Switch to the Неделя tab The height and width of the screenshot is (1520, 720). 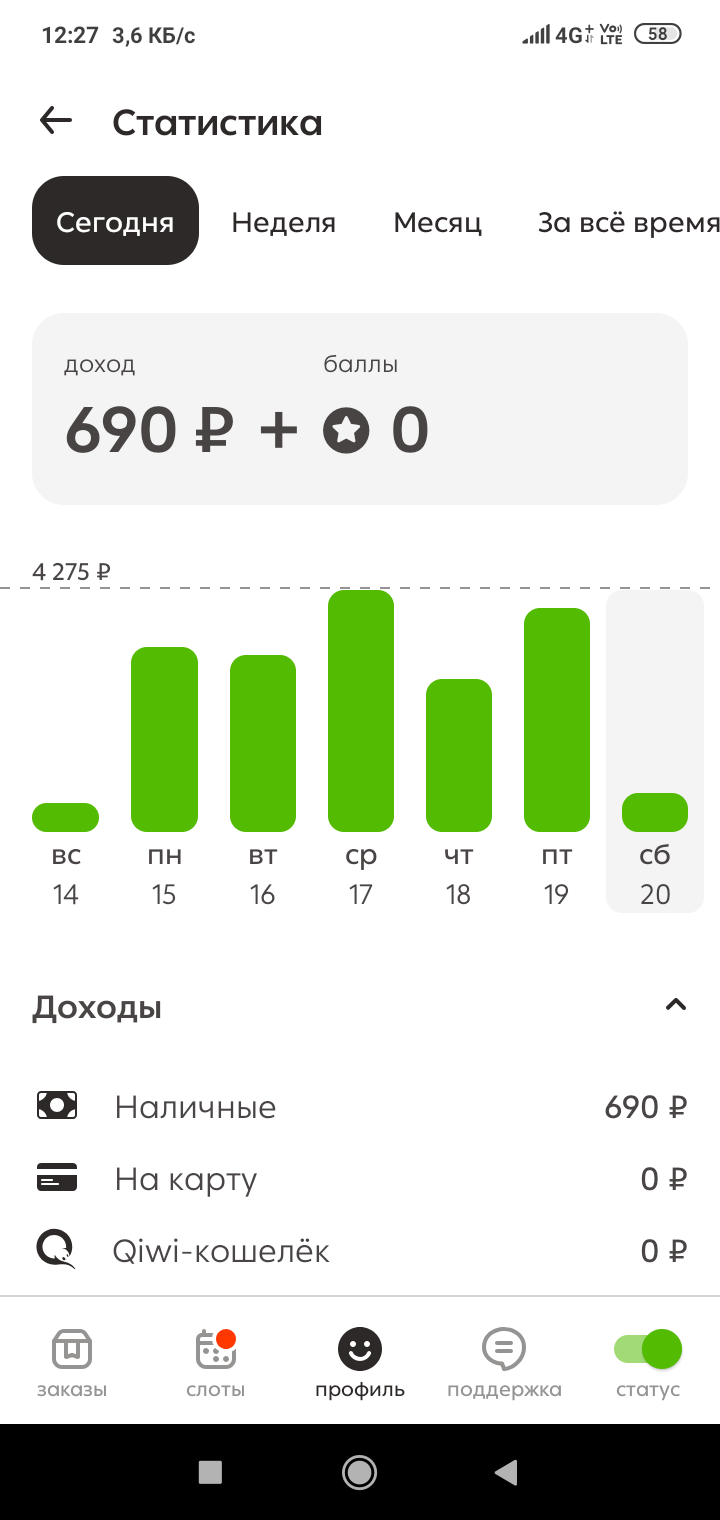(283, 222)
